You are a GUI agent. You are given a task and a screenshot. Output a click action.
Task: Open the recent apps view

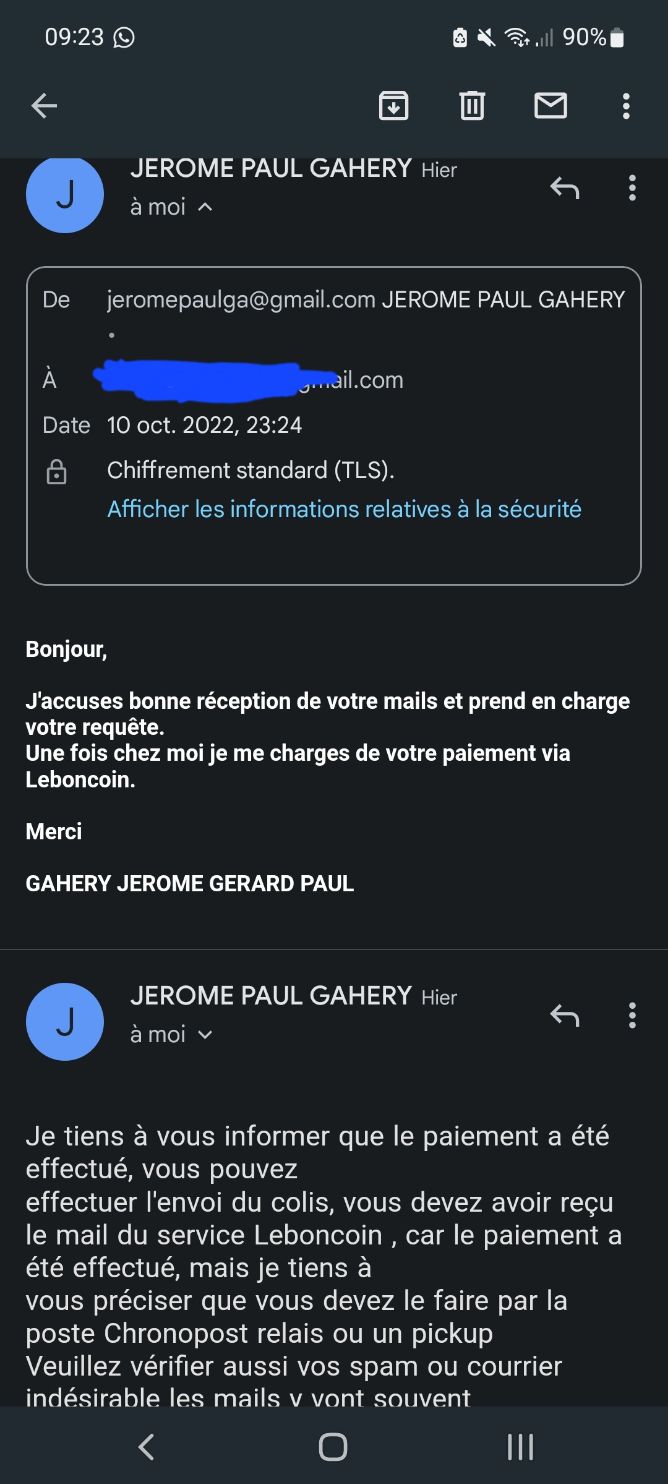(x=520, y=1446)
